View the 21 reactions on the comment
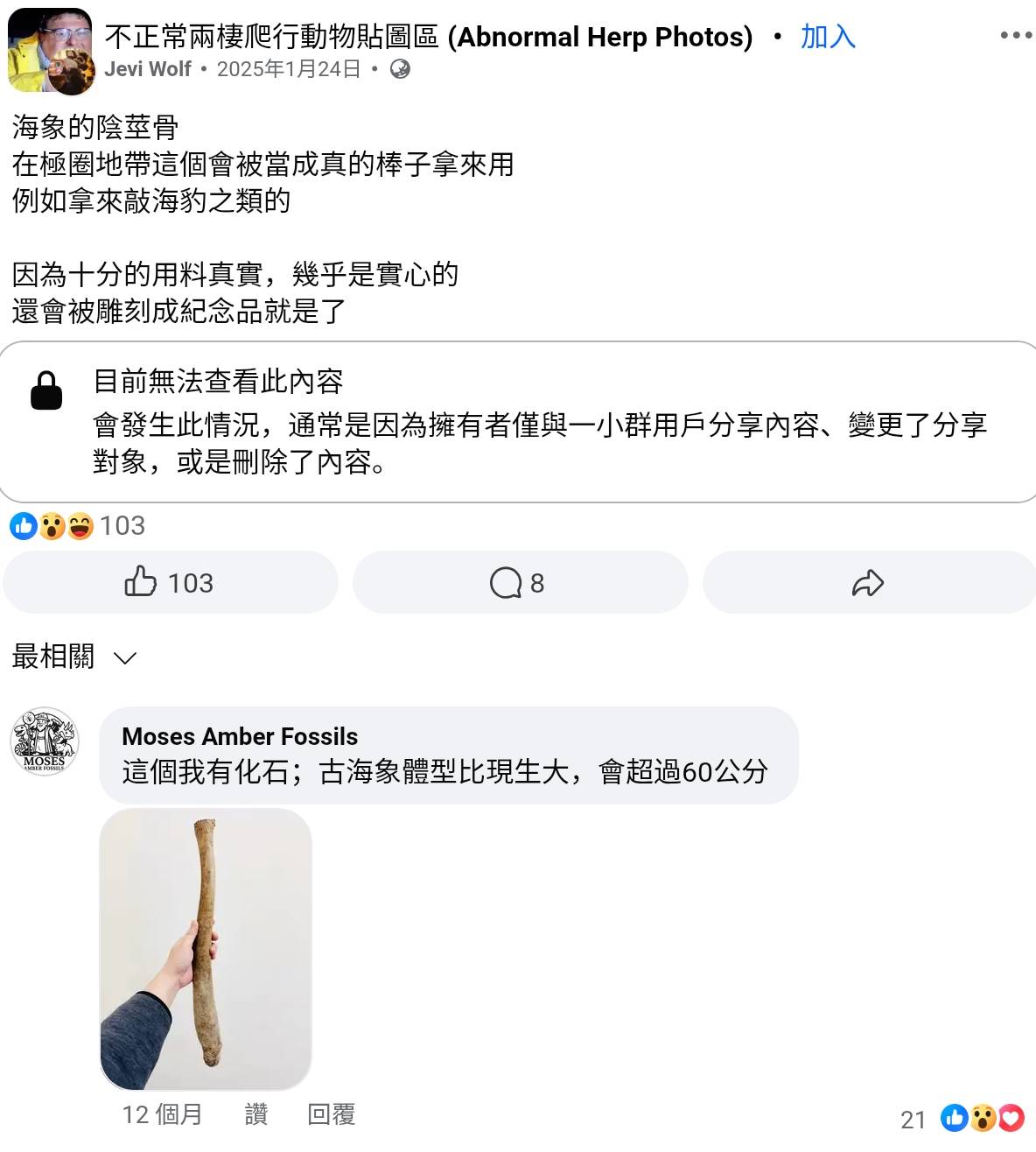This screenshot has width=1036, height=1152. pyautogui.click(x=962, y=1119)
